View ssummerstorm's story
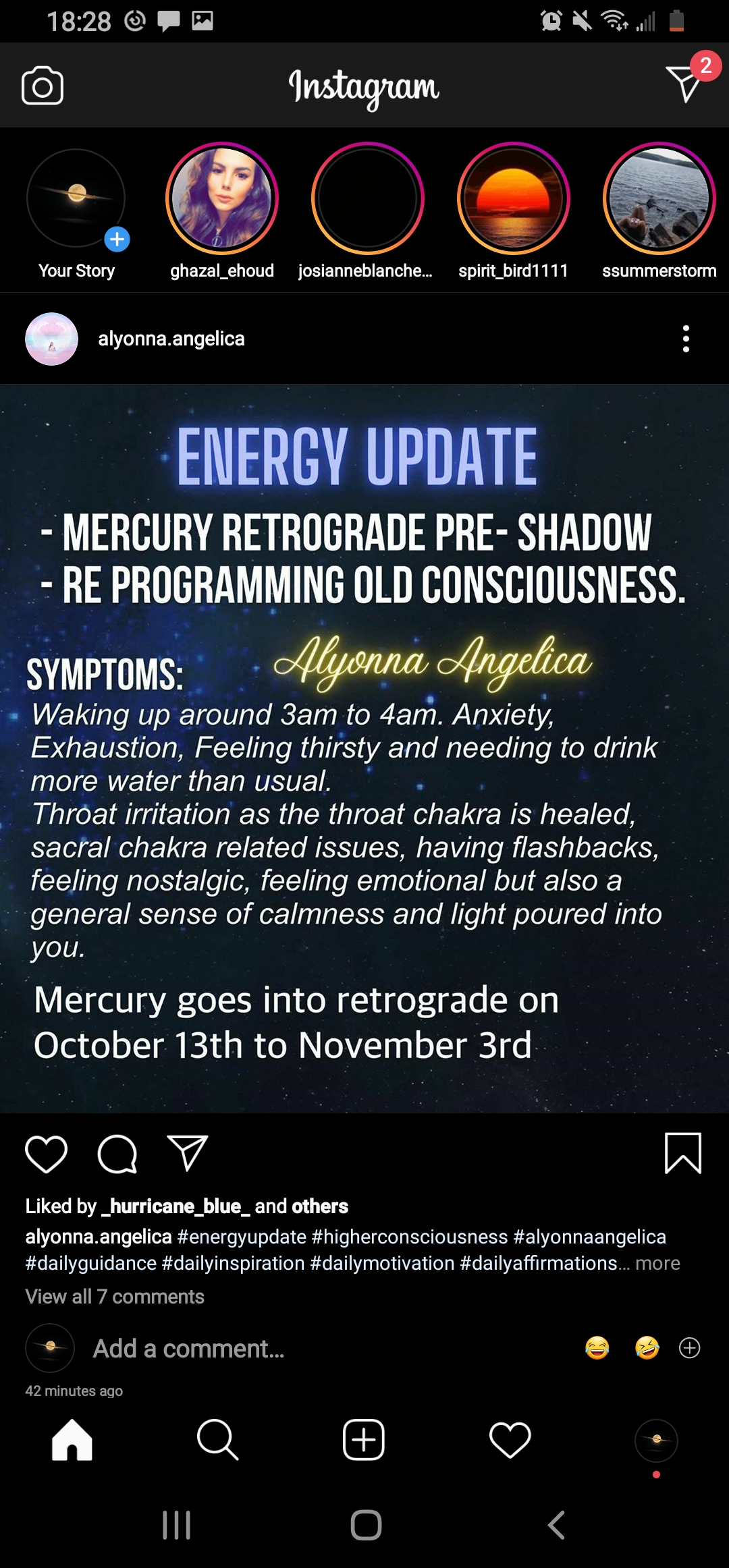The width and height of the screenshot is (729, 1568). tap(659, 198)
